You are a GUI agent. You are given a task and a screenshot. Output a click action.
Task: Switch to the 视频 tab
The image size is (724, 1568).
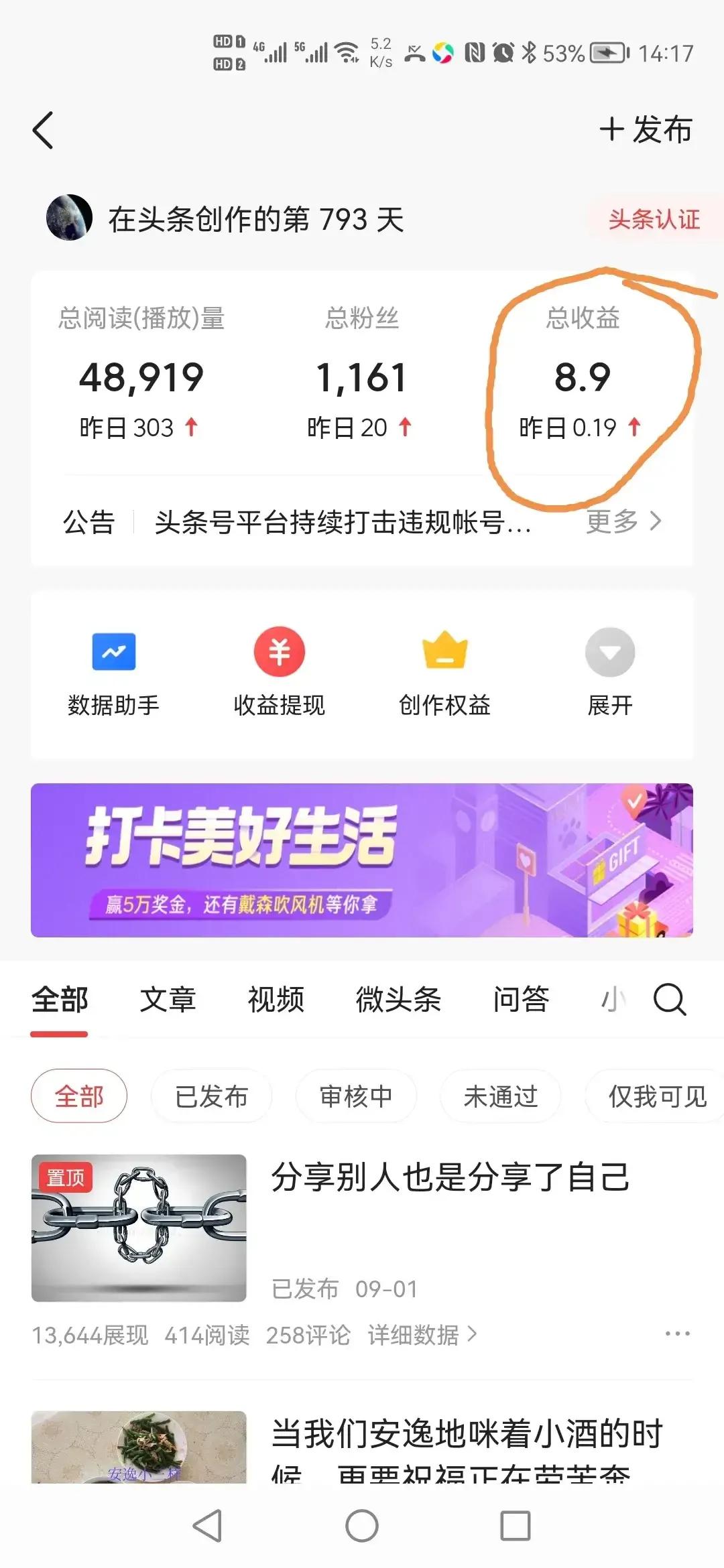coord(276,1000)
